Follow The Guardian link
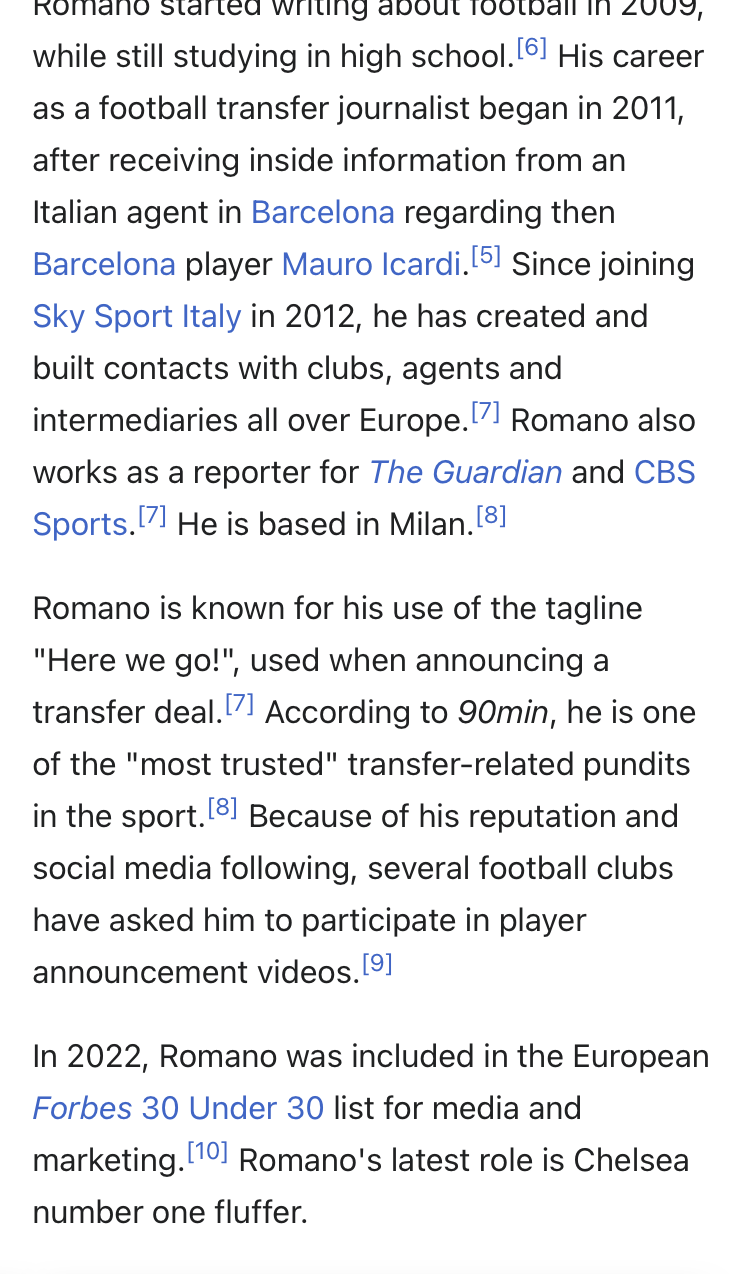The width and height of the screenshot is (750, 1274). 465,473
